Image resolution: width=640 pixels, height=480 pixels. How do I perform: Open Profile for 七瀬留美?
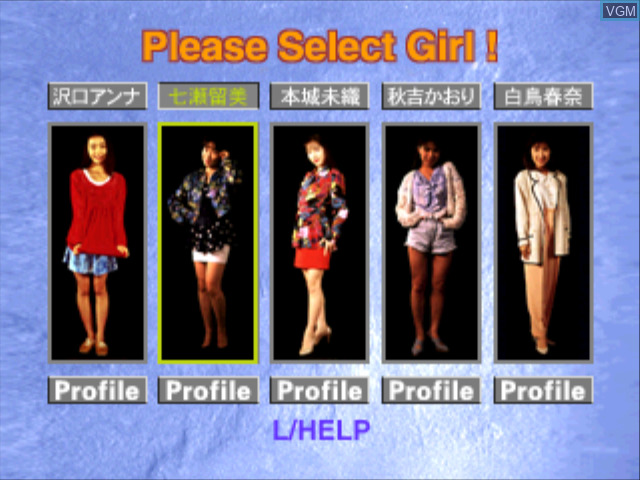click(x=208, y=391)
